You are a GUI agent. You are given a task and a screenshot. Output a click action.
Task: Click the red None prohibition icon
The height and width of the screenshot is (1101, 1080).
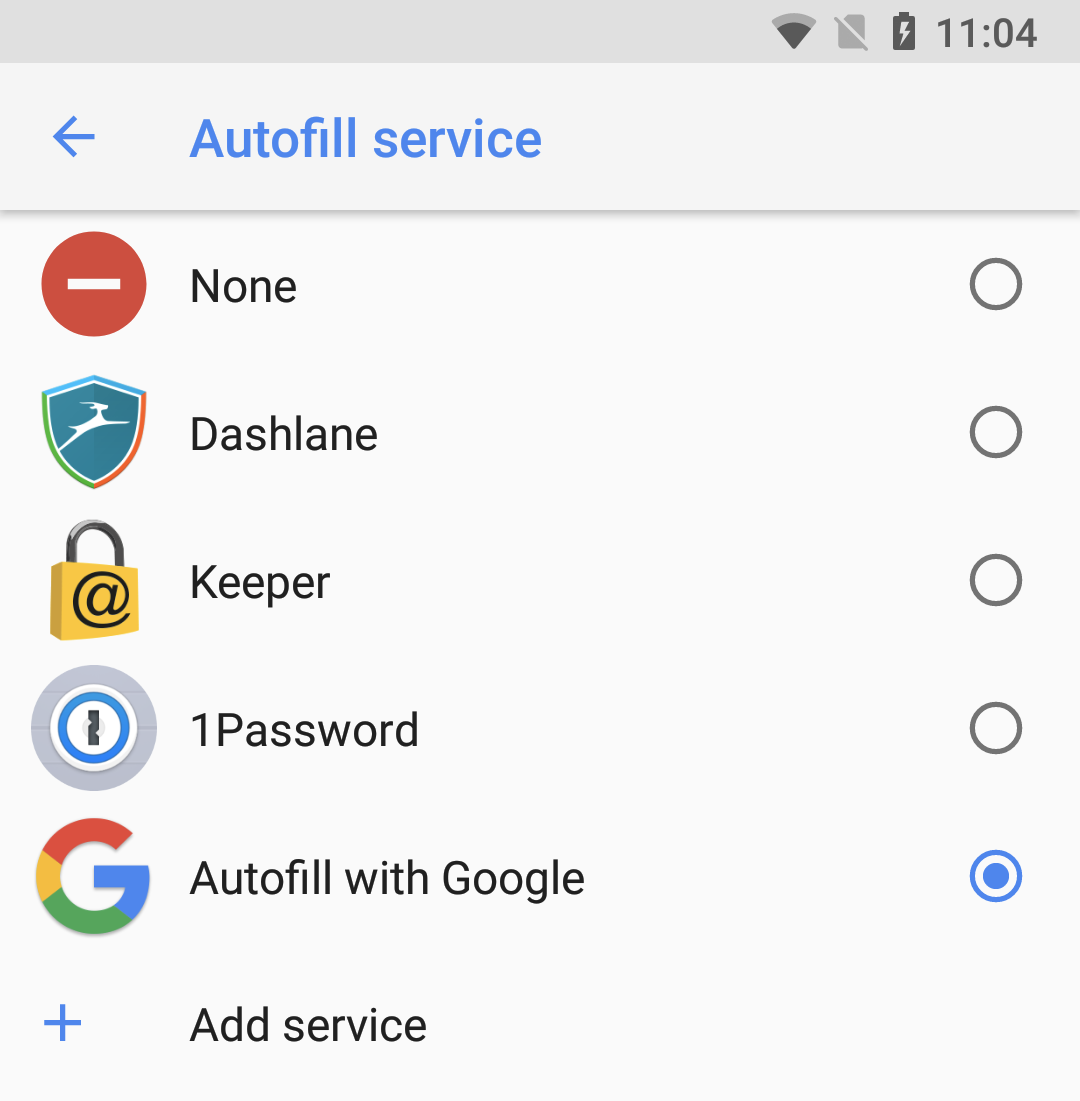tap(93, 284)
